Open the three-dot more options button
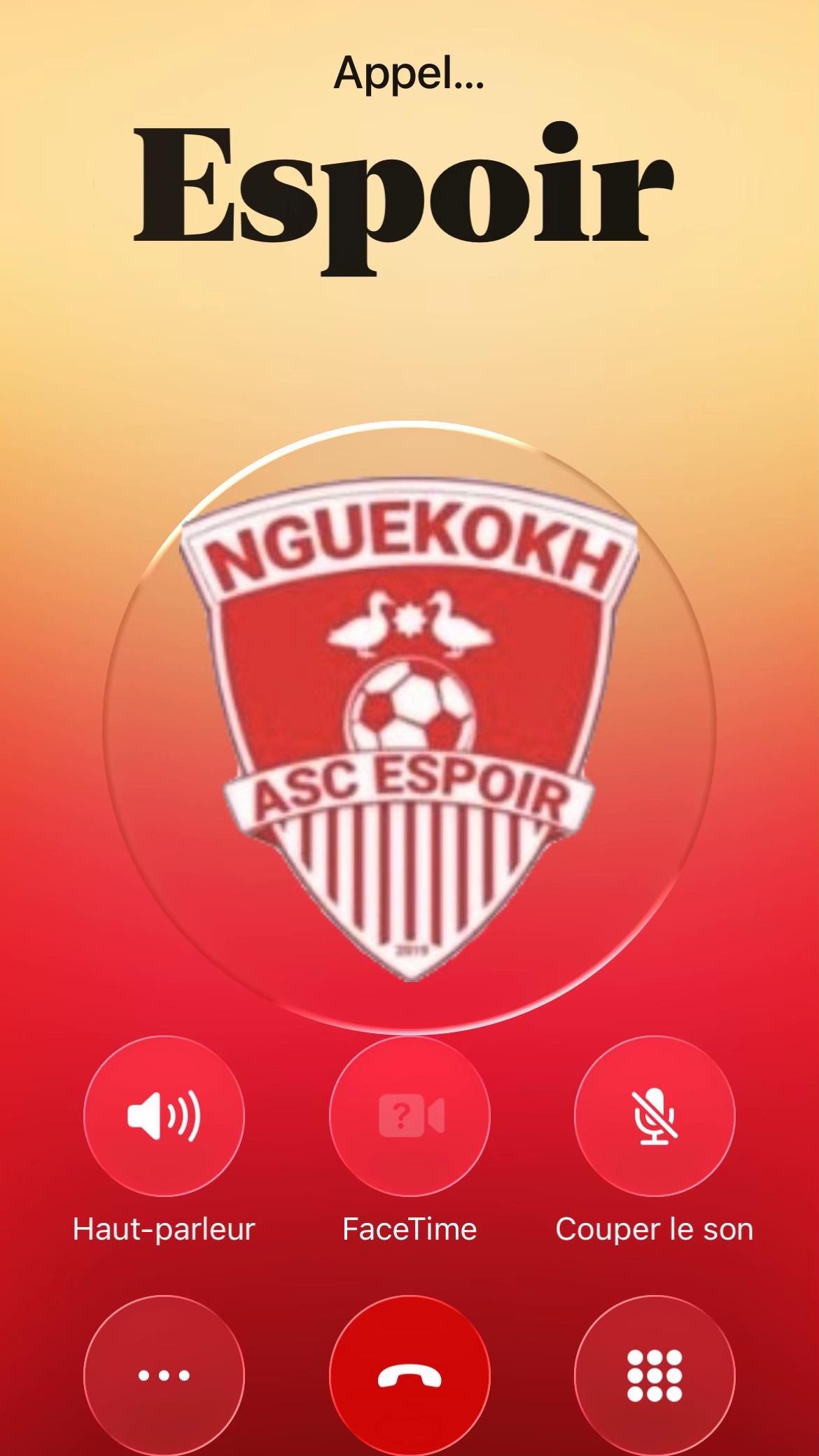This screenshot has width=819, height=1456. point(164,1375)
